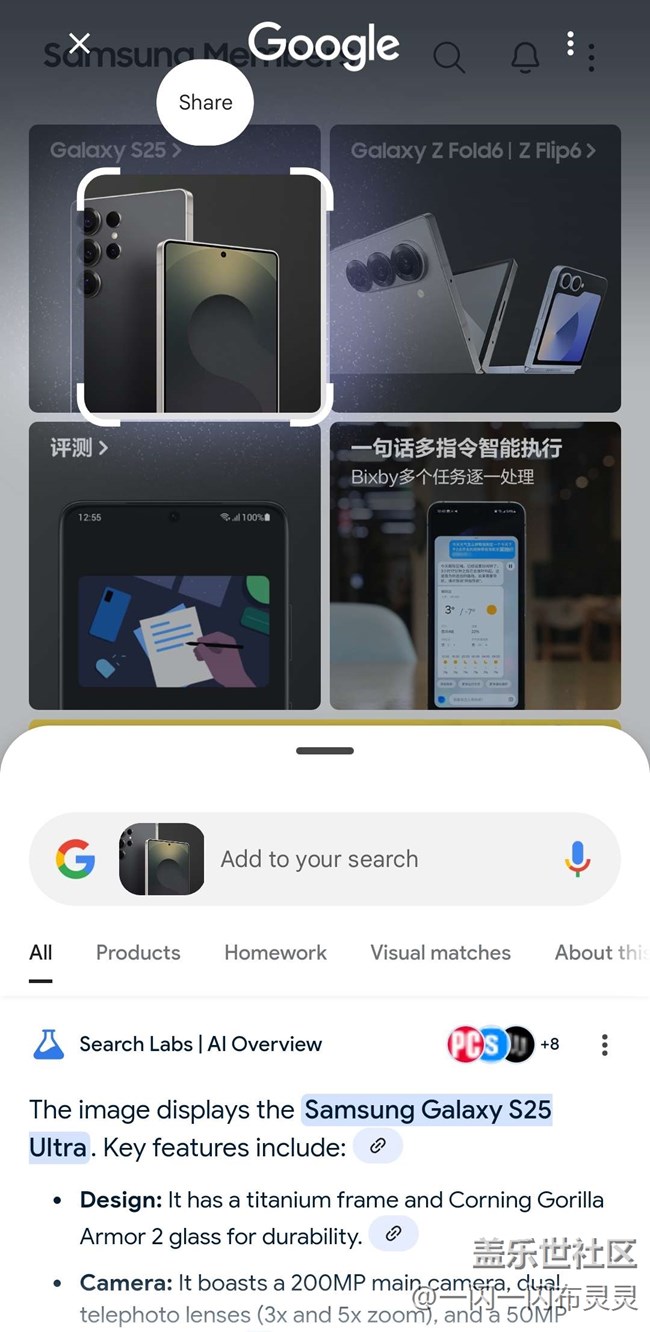650x1332 pixels.
Task: Open the source link after Design bullet
Action: 393,1234
